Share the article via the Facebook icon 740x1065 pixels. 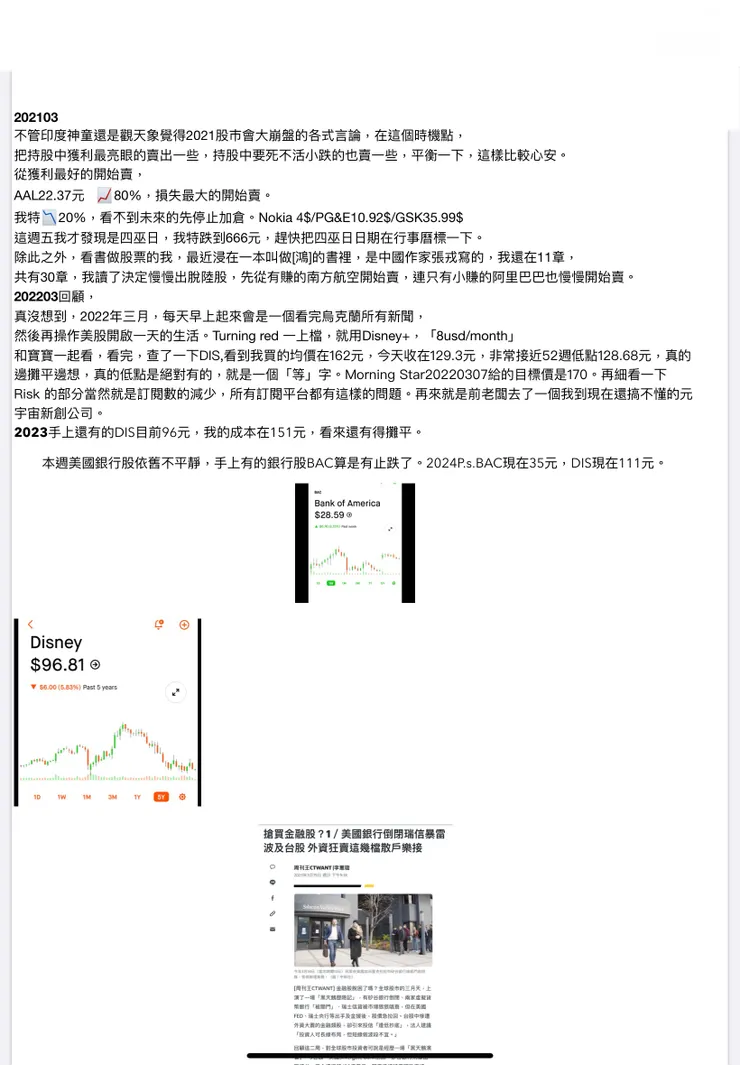click(272, 898)
